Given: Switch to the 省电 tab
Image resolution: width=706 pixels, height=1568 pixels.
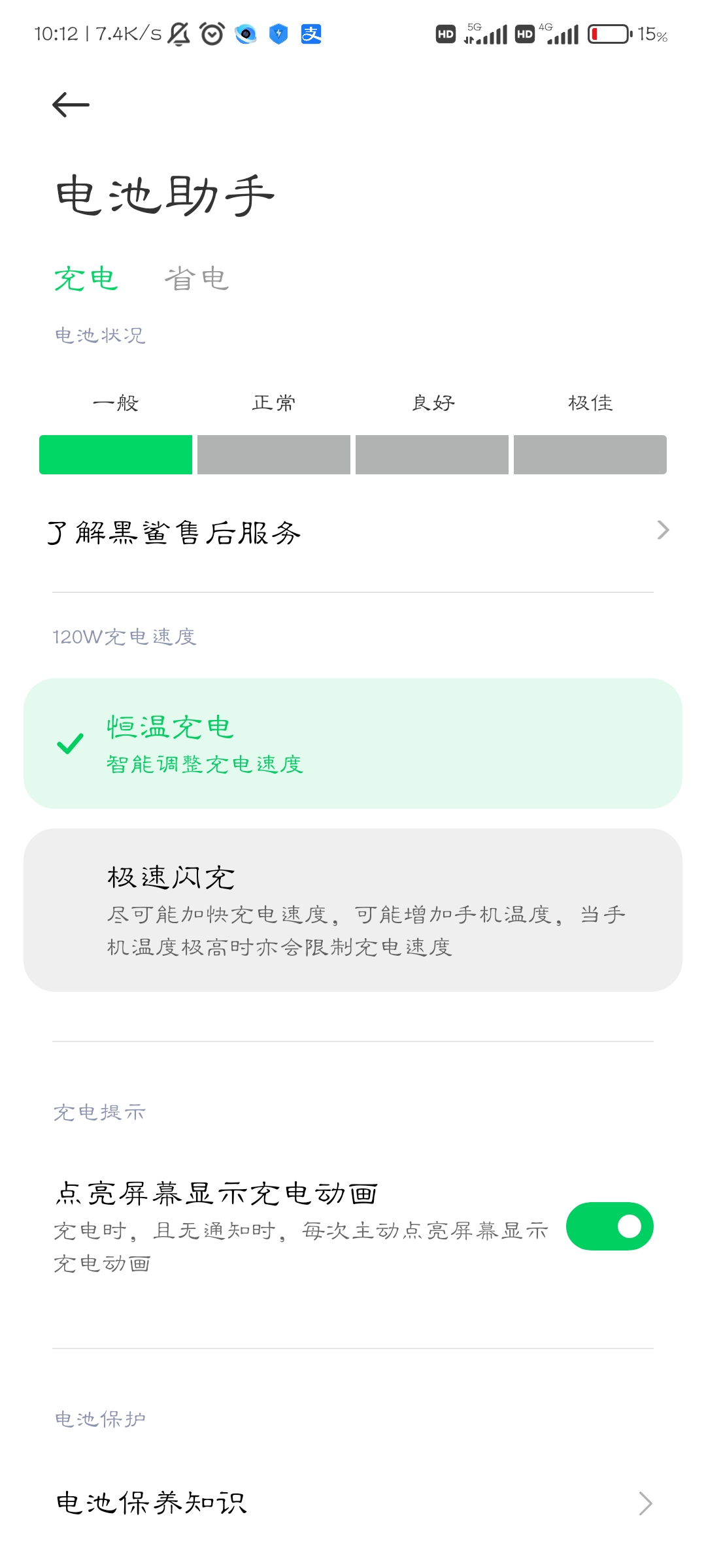Looking at the screenshot, I should pos(196,279).
